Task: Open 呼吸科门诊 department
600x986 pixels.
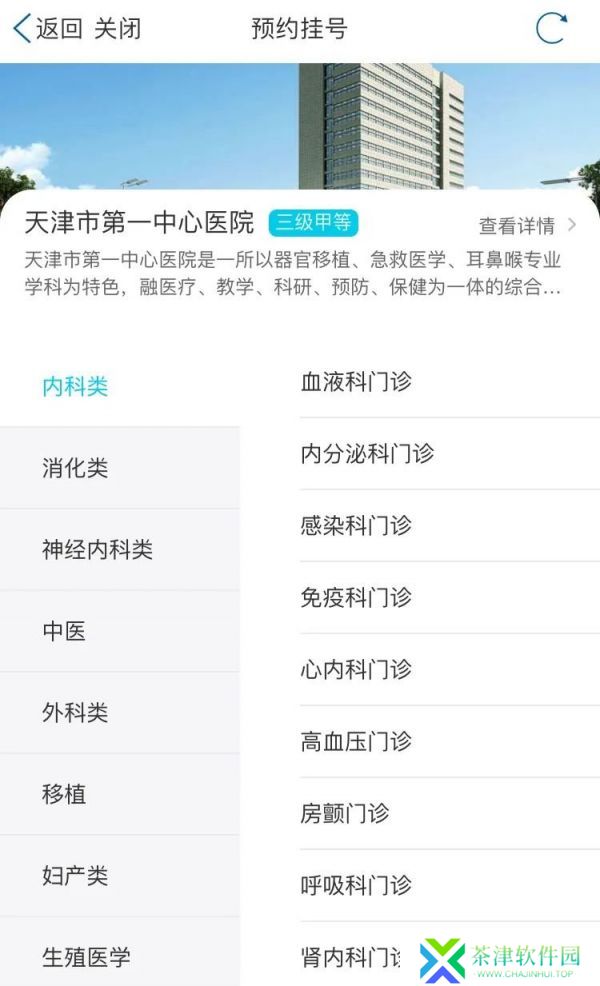Action: (450, 885)
